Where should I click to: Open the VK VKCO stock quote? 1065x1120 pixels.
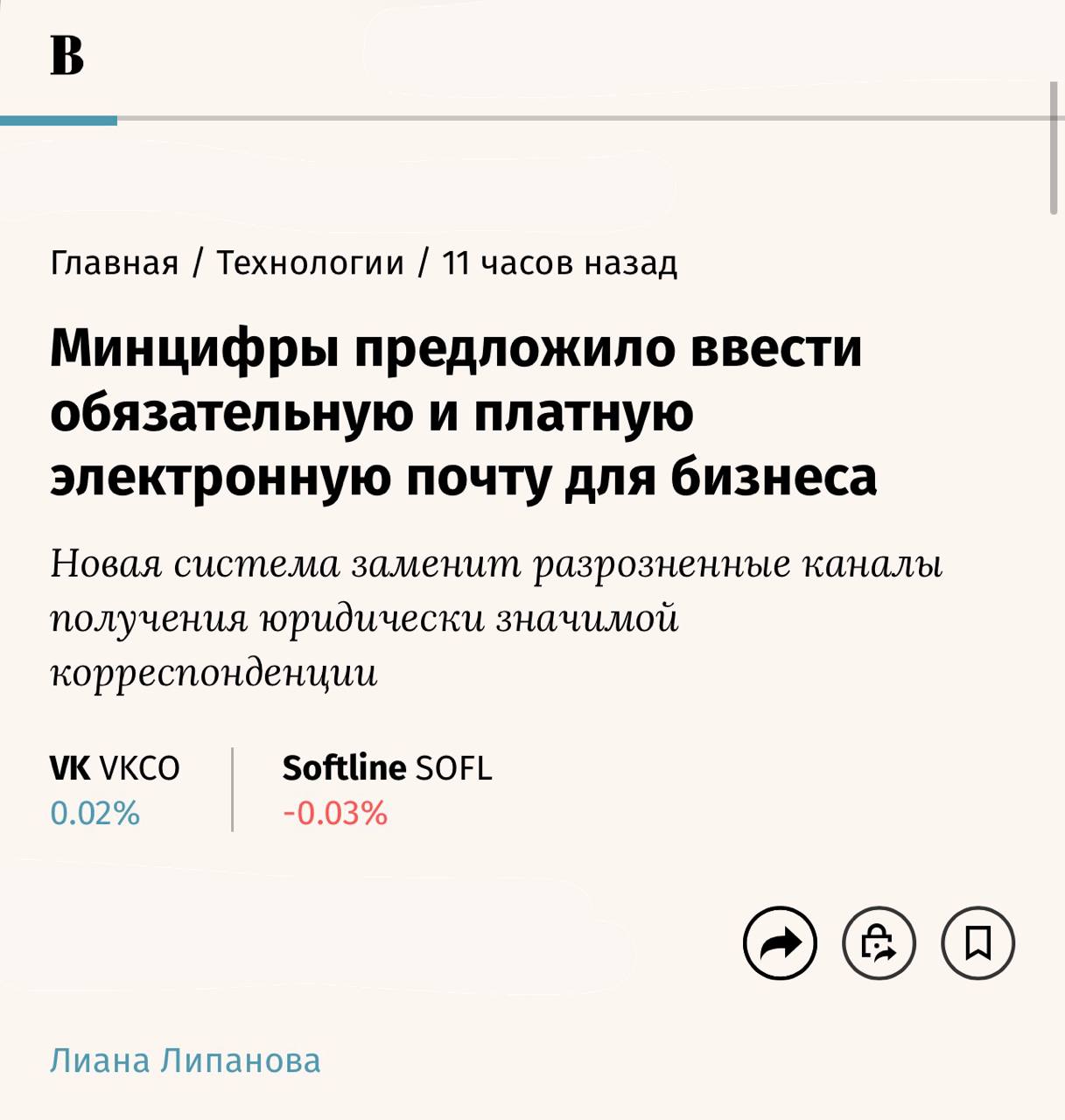[x=115, y=788]
